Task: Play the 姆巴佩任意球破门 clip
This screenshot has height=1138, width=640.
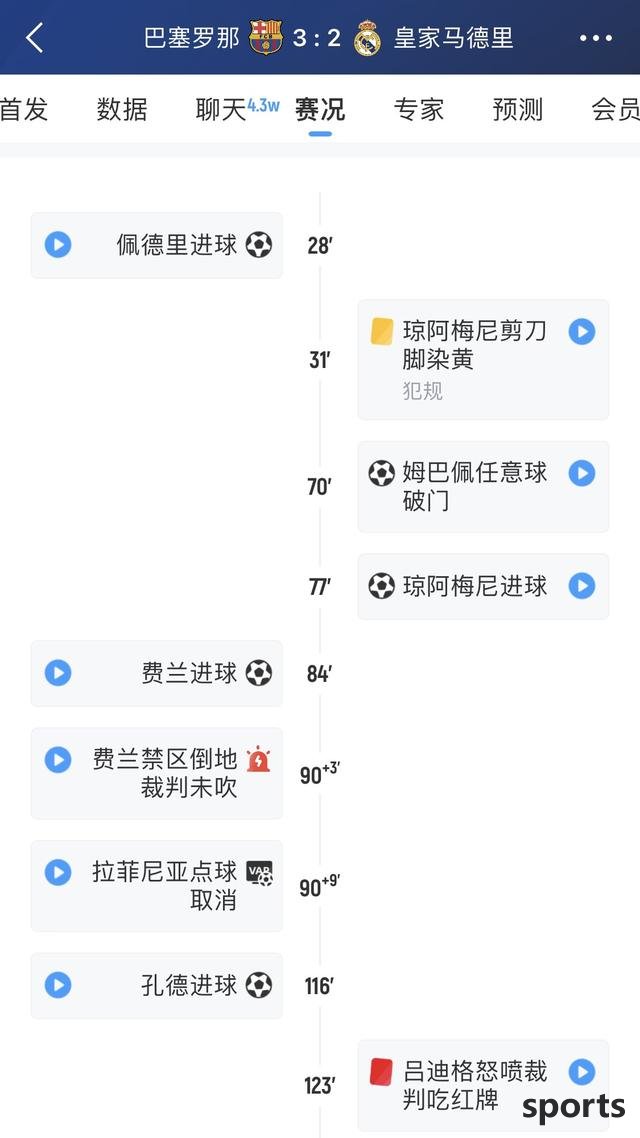Action: (582, 473)
